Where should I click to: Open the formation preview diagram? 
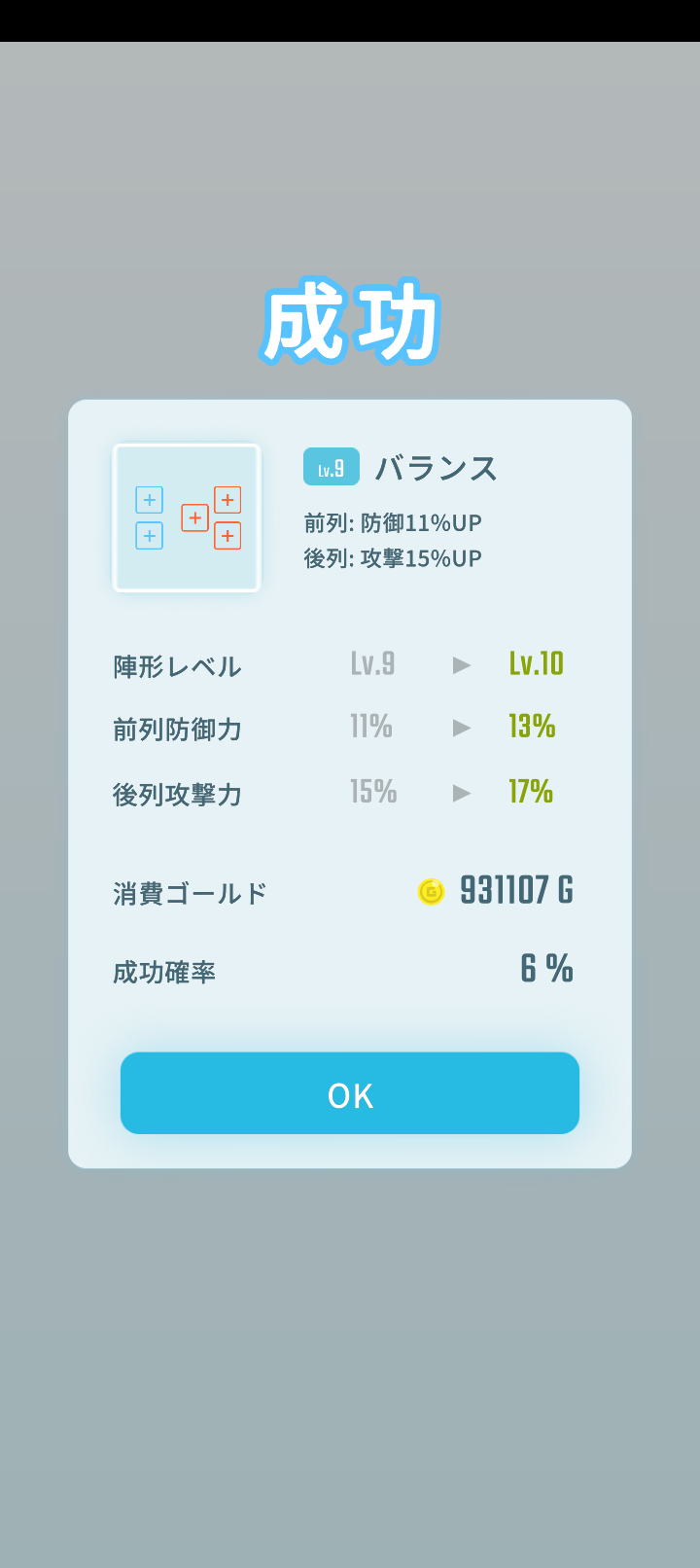coord(187,517)
